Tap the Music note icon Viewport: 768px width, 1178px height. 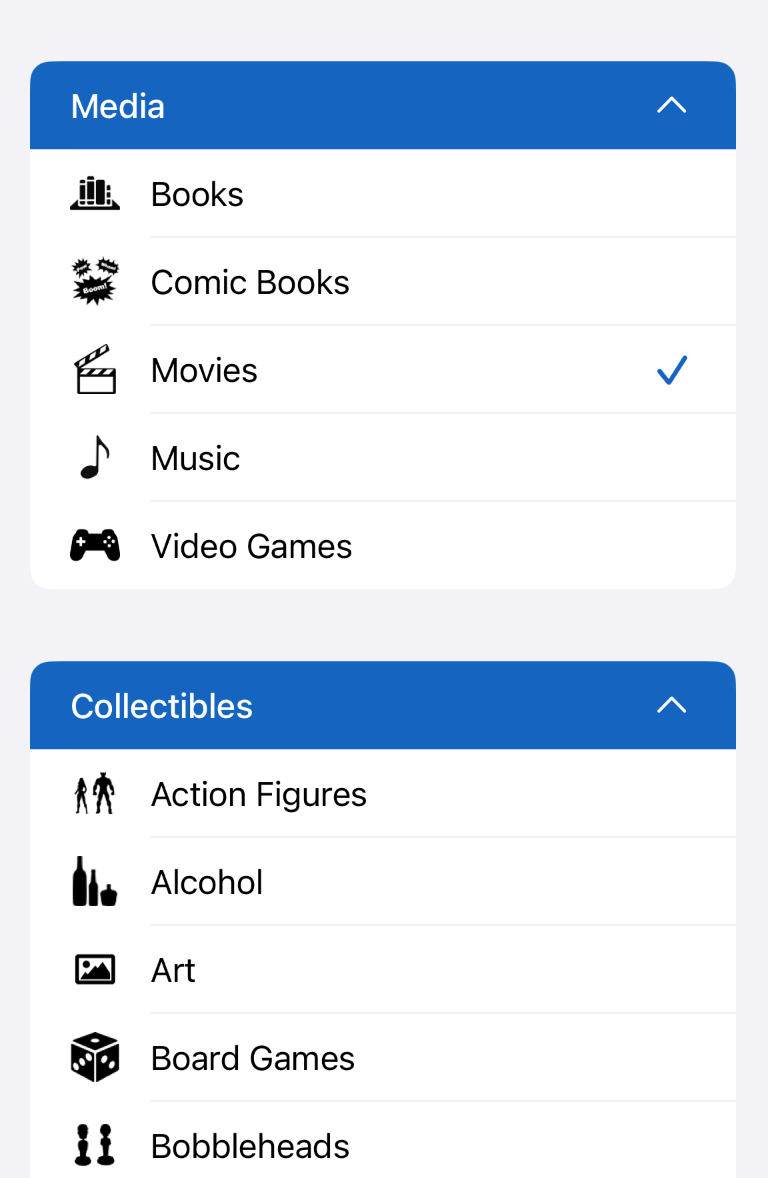[95, 457]
